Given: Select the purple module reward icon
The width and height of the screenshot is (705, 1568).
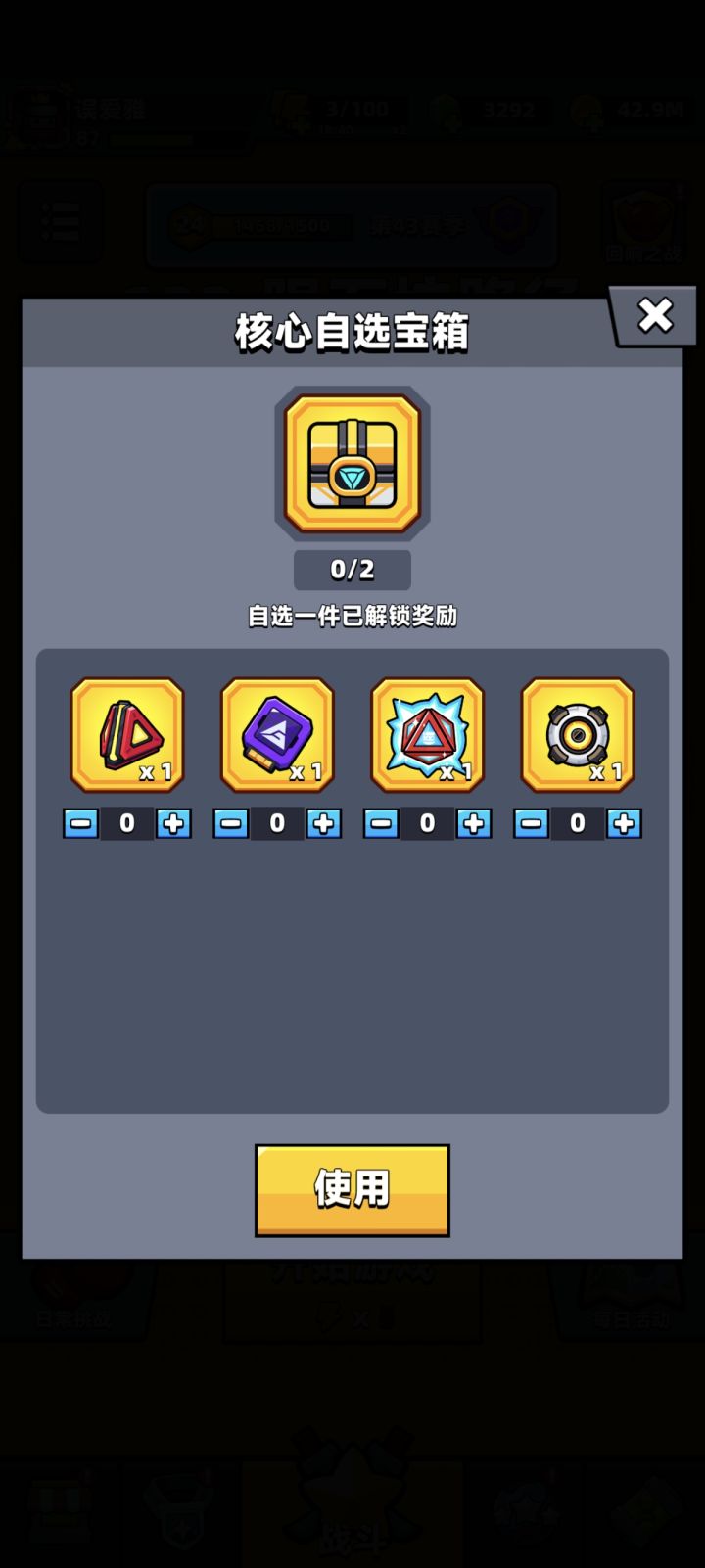Looking at the screenshot, I should pyautogui.click(x=277, y=735).
